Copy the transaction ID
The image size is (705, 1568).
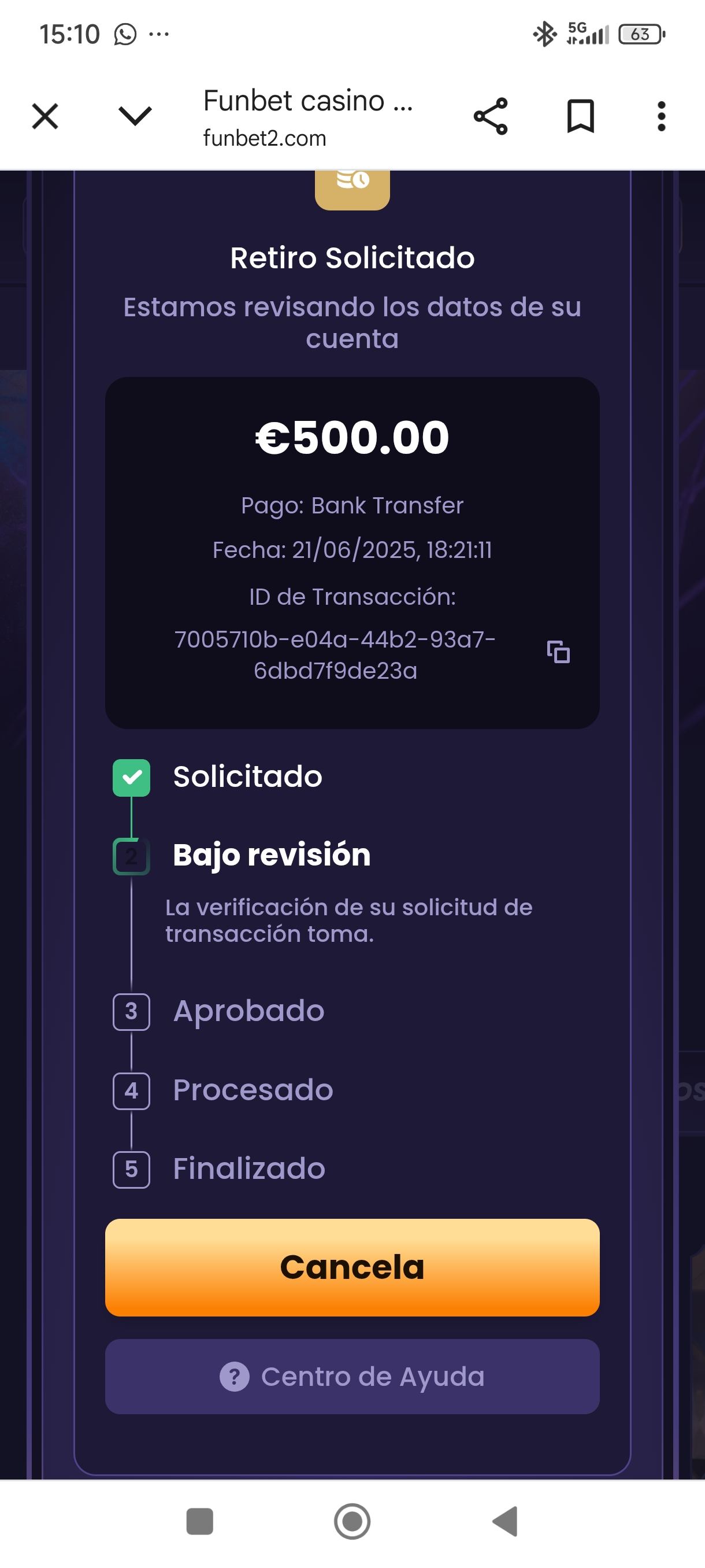tap(558, 652)
